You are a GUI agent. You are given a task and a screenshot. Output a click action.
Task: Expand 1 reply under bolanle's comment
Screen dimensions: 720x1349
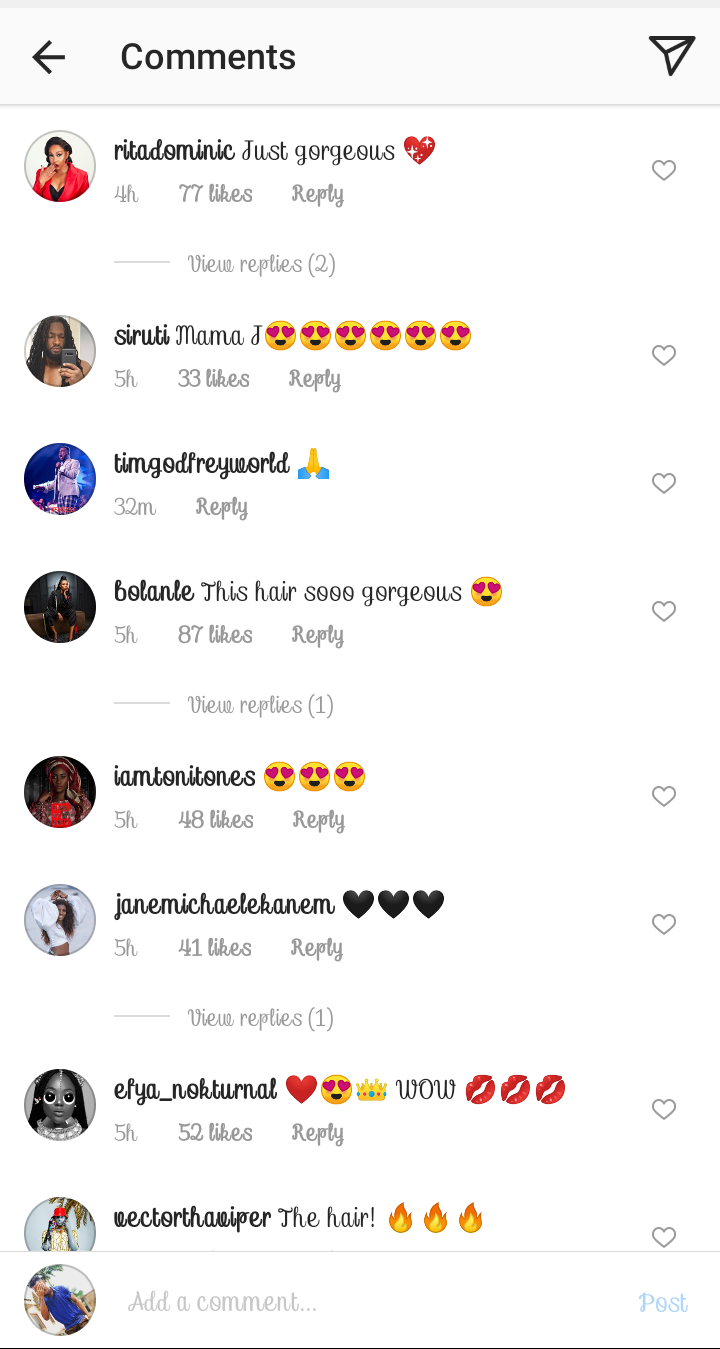[260, 705]
